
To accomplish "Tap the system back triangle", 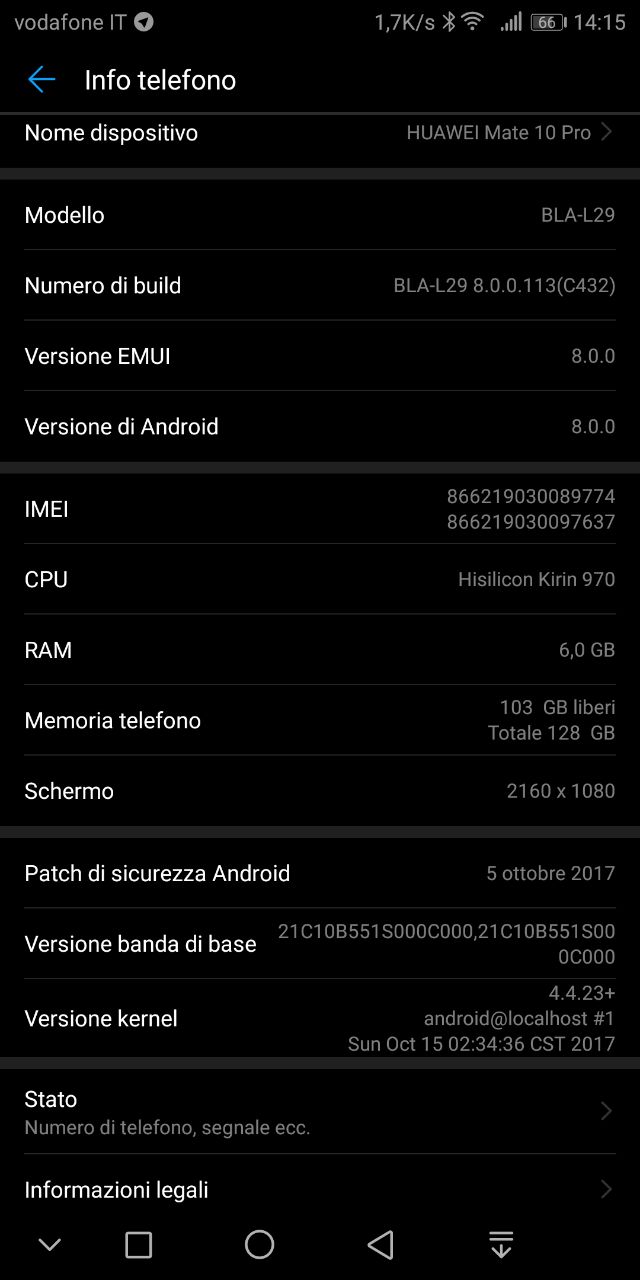I will (380, 1244).
